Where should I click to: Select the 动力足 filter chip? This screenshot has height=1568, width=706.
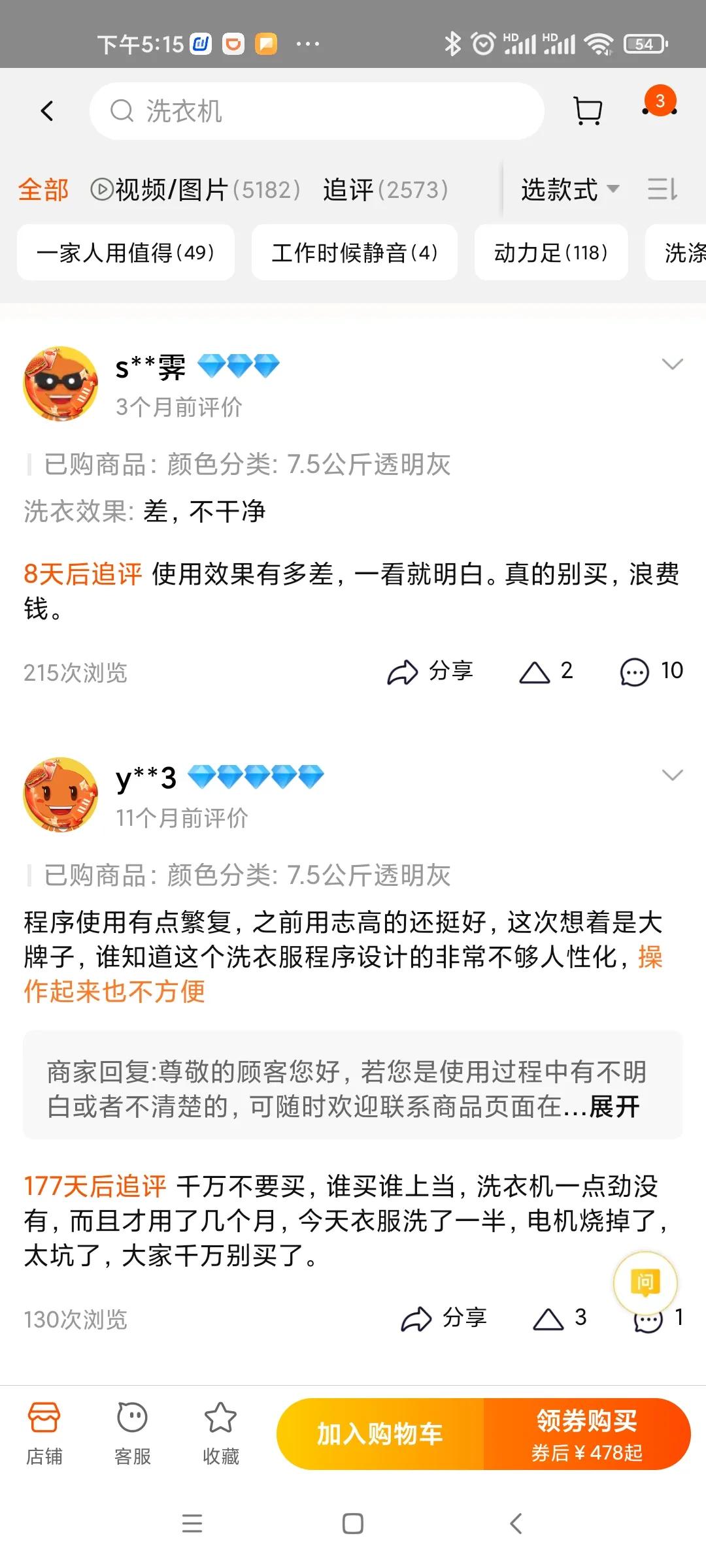550,252
